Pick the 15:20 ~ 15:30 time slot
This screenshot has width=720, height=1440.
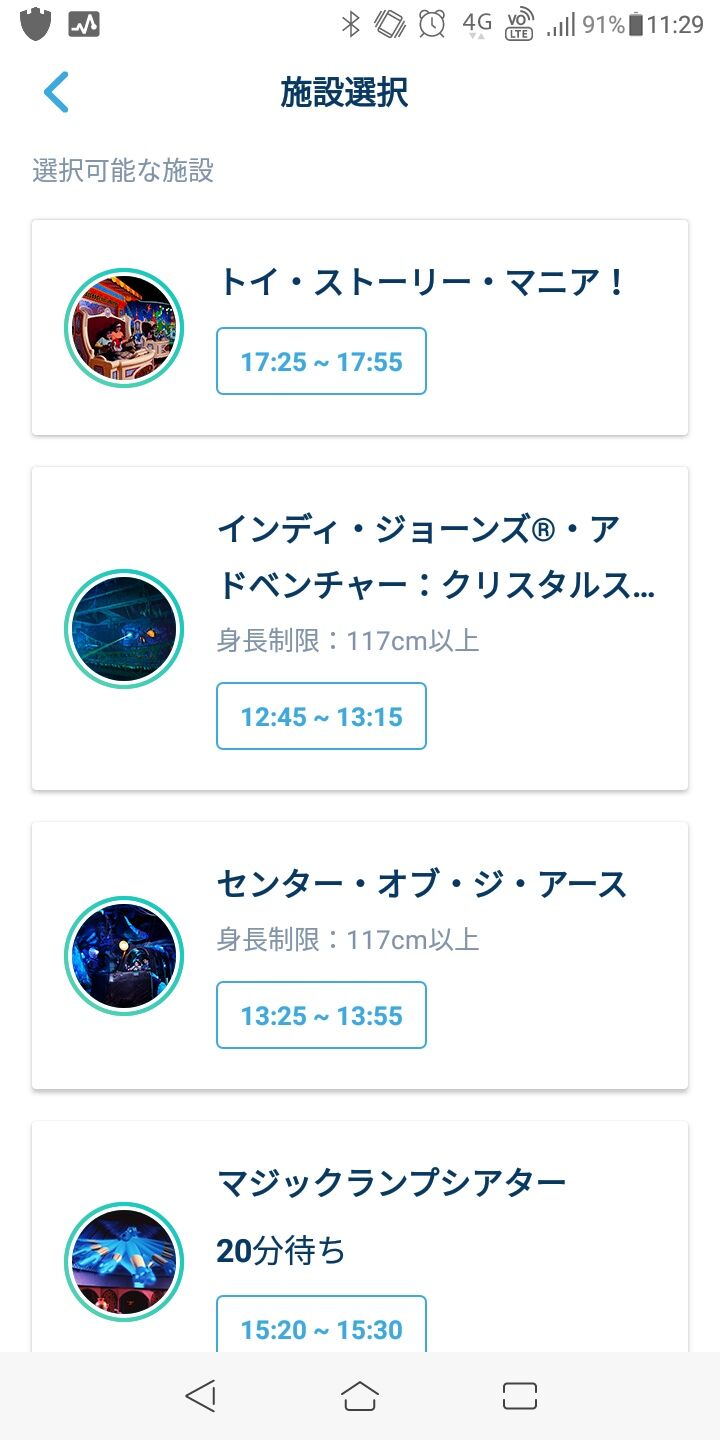click(x=321, y=1325)
